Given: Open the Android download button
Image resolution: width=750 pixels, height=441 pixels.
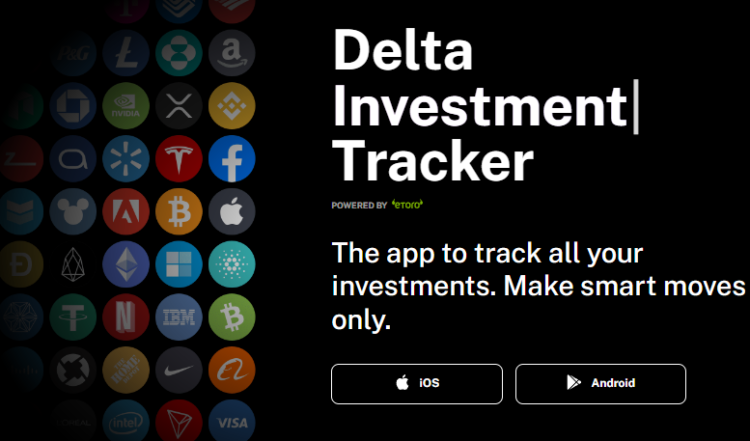Looking at the screenshot, I should point(600,383).
